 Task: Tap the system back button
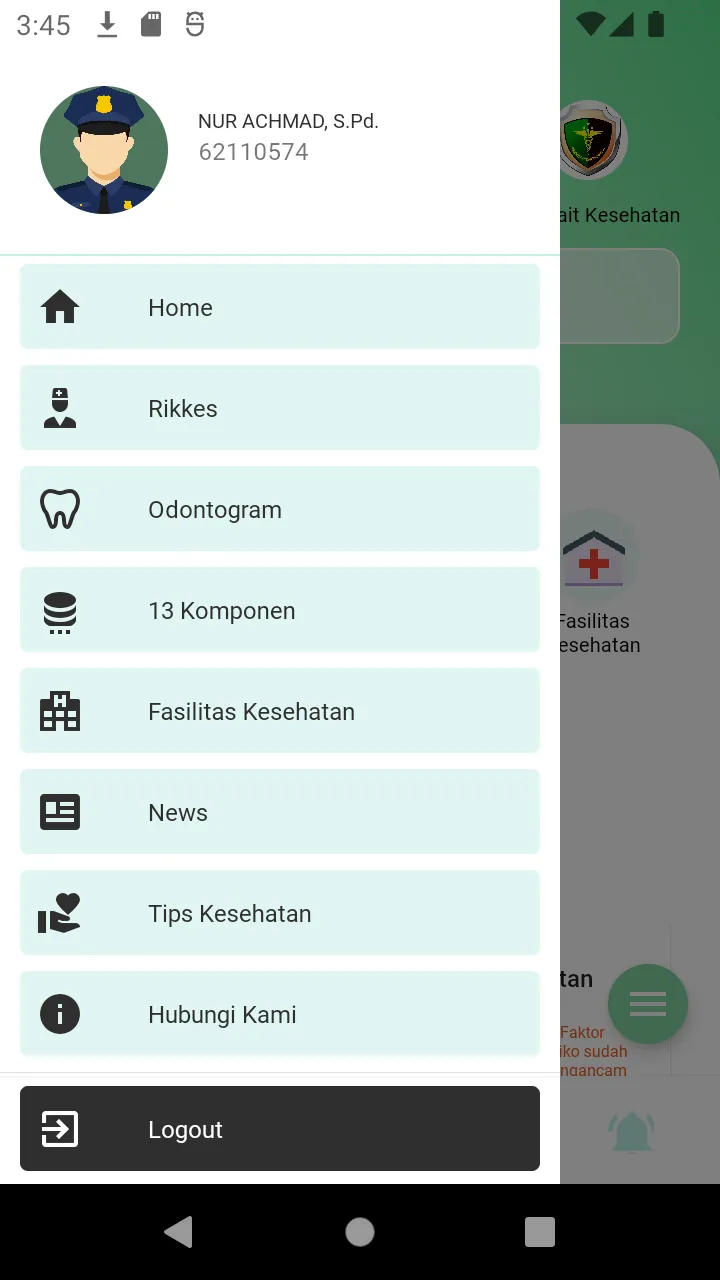(179, 1232)
